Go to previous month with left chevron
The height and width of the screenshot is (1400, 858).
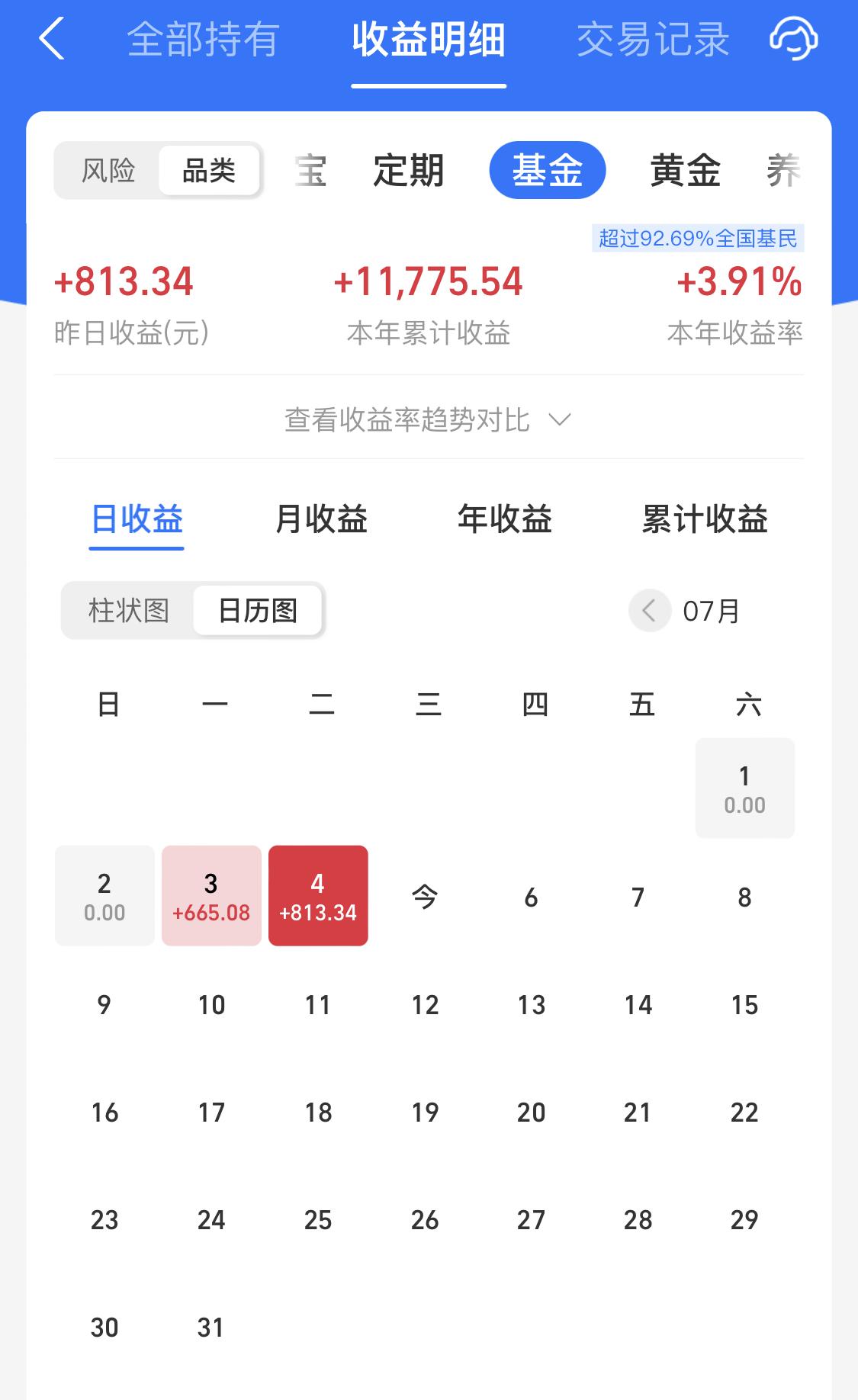(x=649, y=610)
